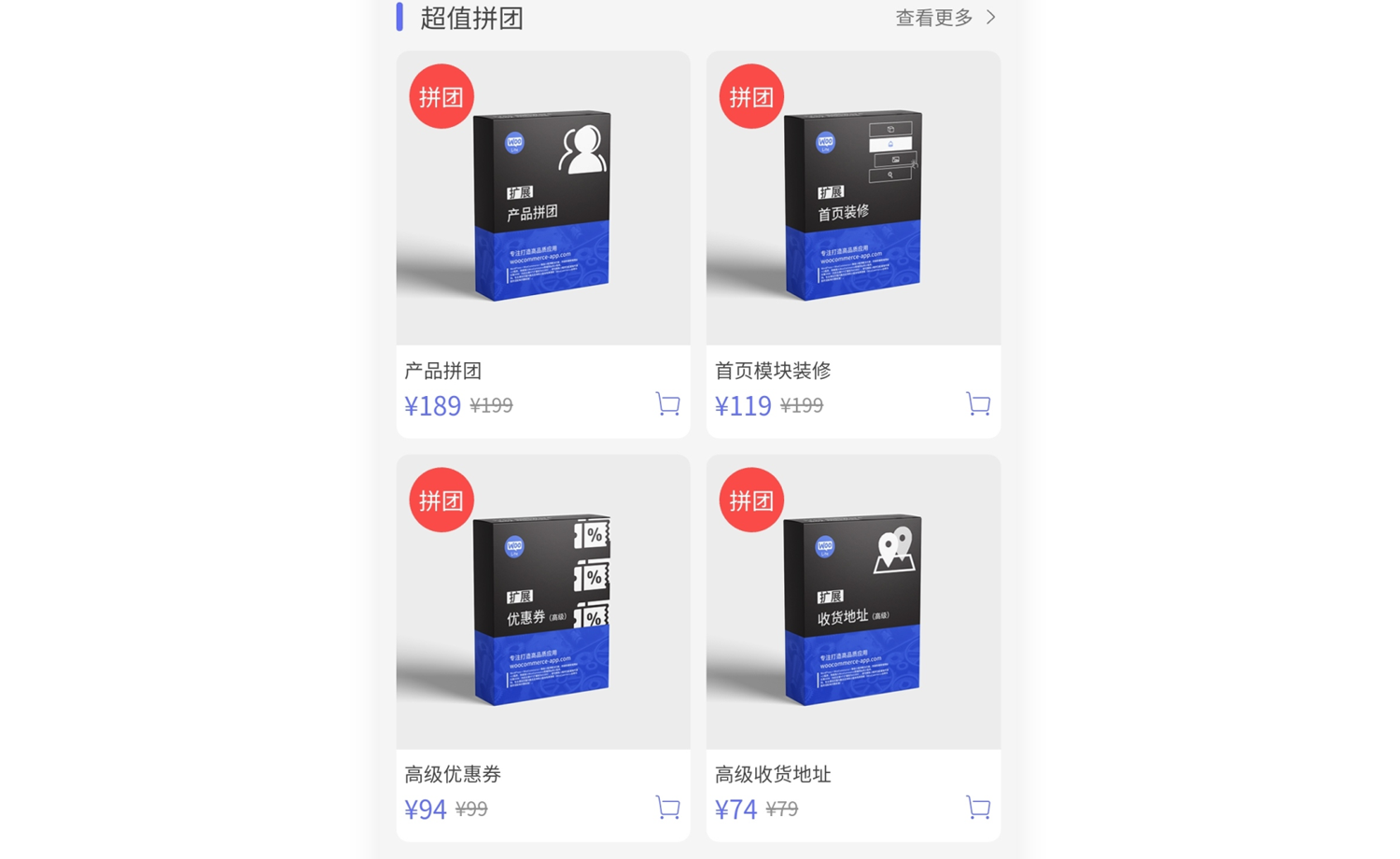Open 查看更多 to see more group deals
This screenshot has height=859, width=1400.
(x=945, y=18)
